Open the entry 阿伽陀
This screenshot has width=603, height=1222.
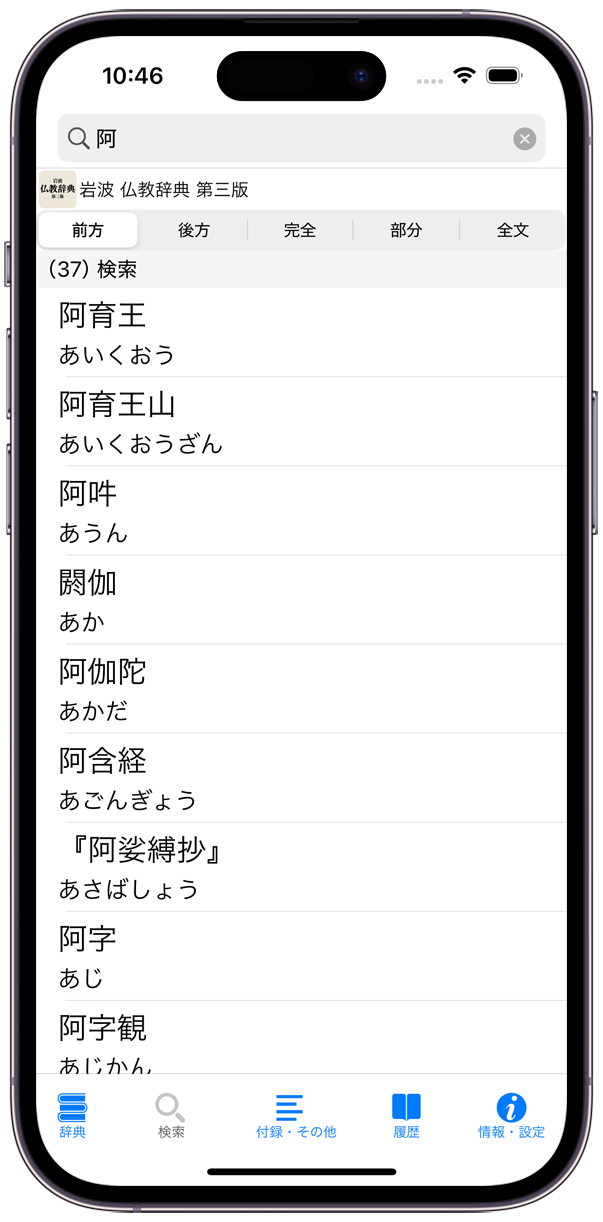(x=300, y=689)
